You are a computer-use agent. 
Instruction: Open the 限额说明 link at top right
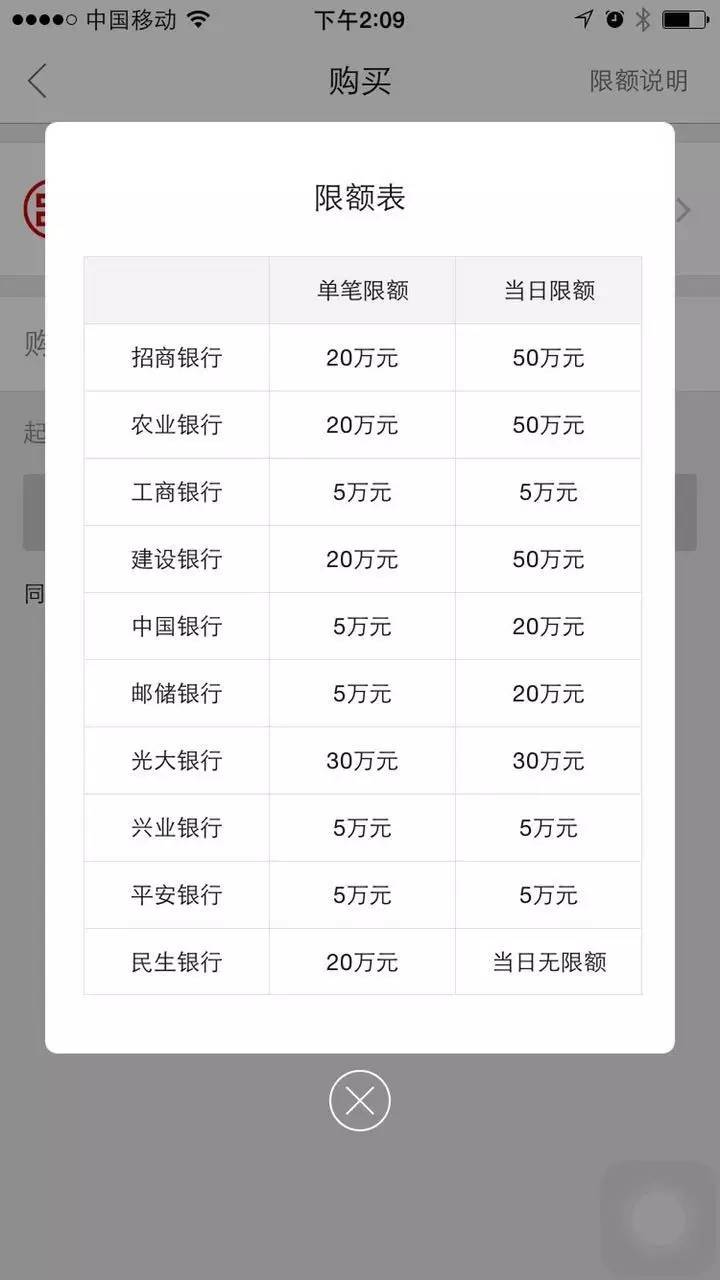tap(638, 81)
